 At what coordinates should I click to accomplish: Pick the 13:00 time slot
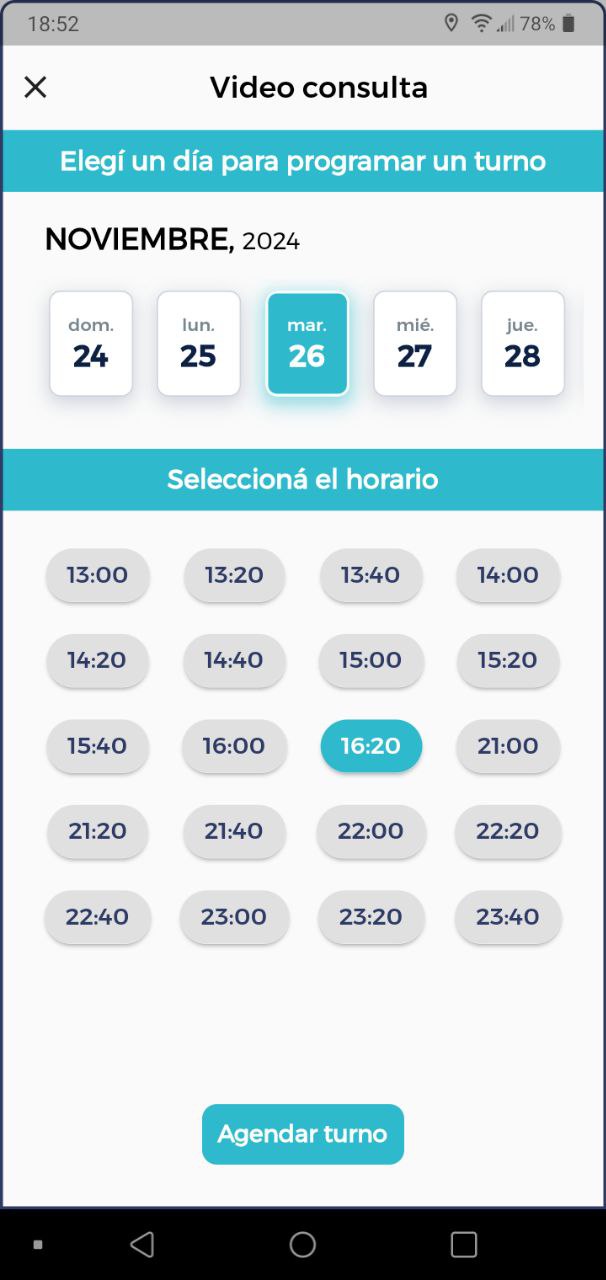coord(98,575)
